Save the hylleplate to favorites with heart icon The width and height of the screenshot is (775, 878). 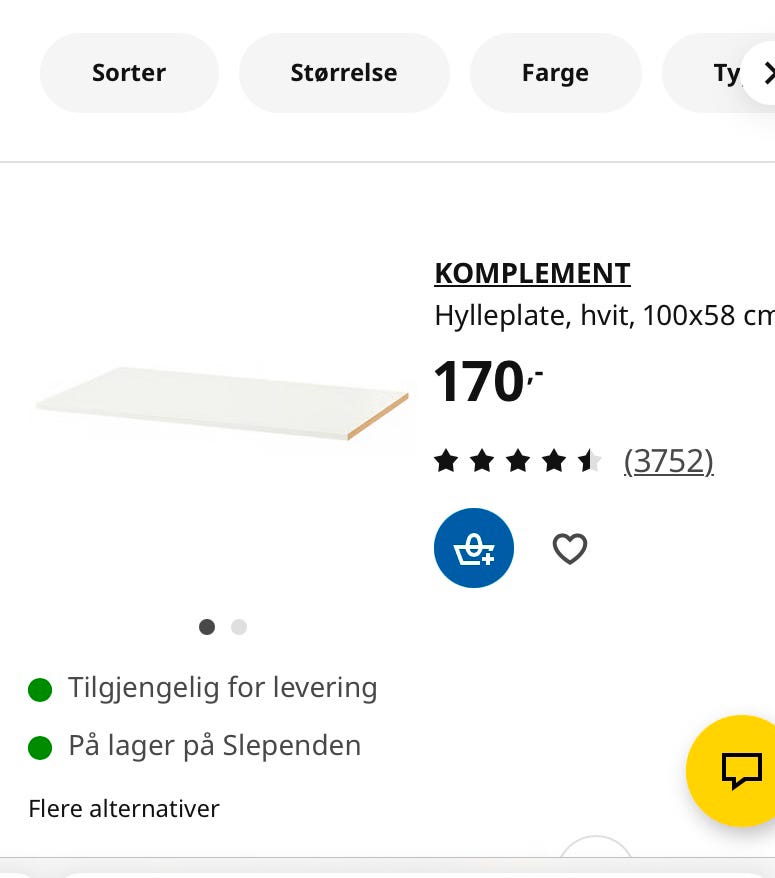(x=569, y=548)
